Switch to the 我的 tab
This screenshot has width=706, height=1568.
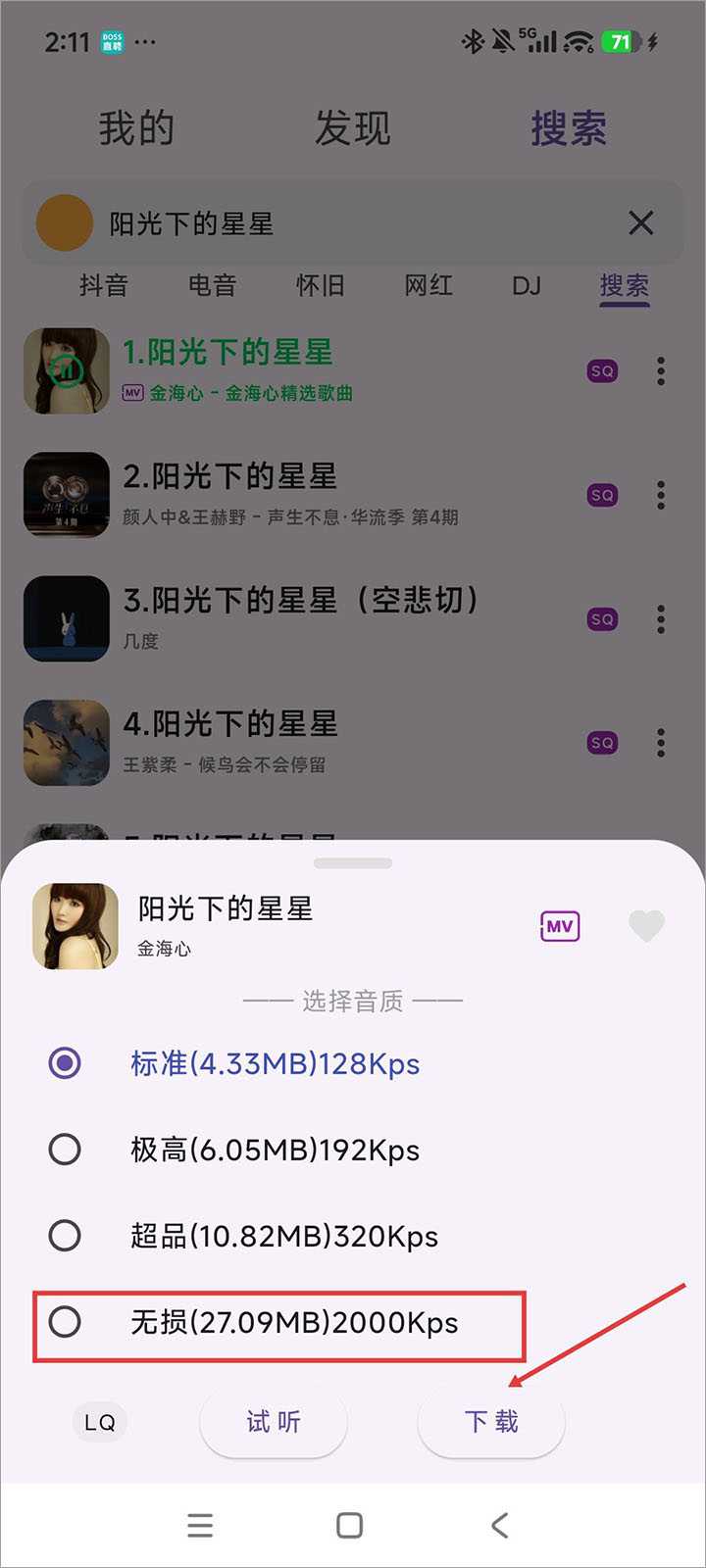click(136, 128)
